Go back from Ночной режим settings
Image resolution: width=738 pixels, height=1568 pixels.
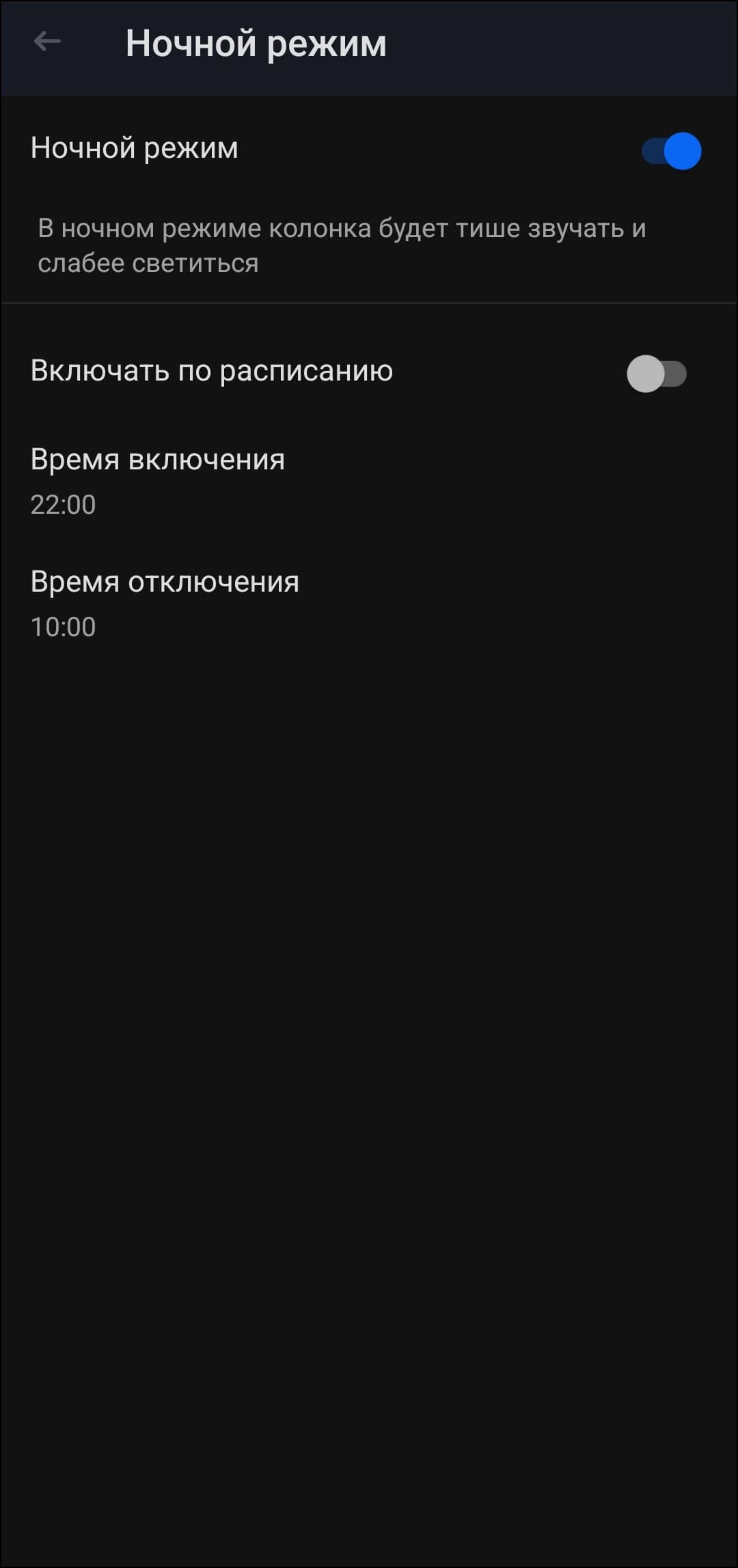[47, 42]
